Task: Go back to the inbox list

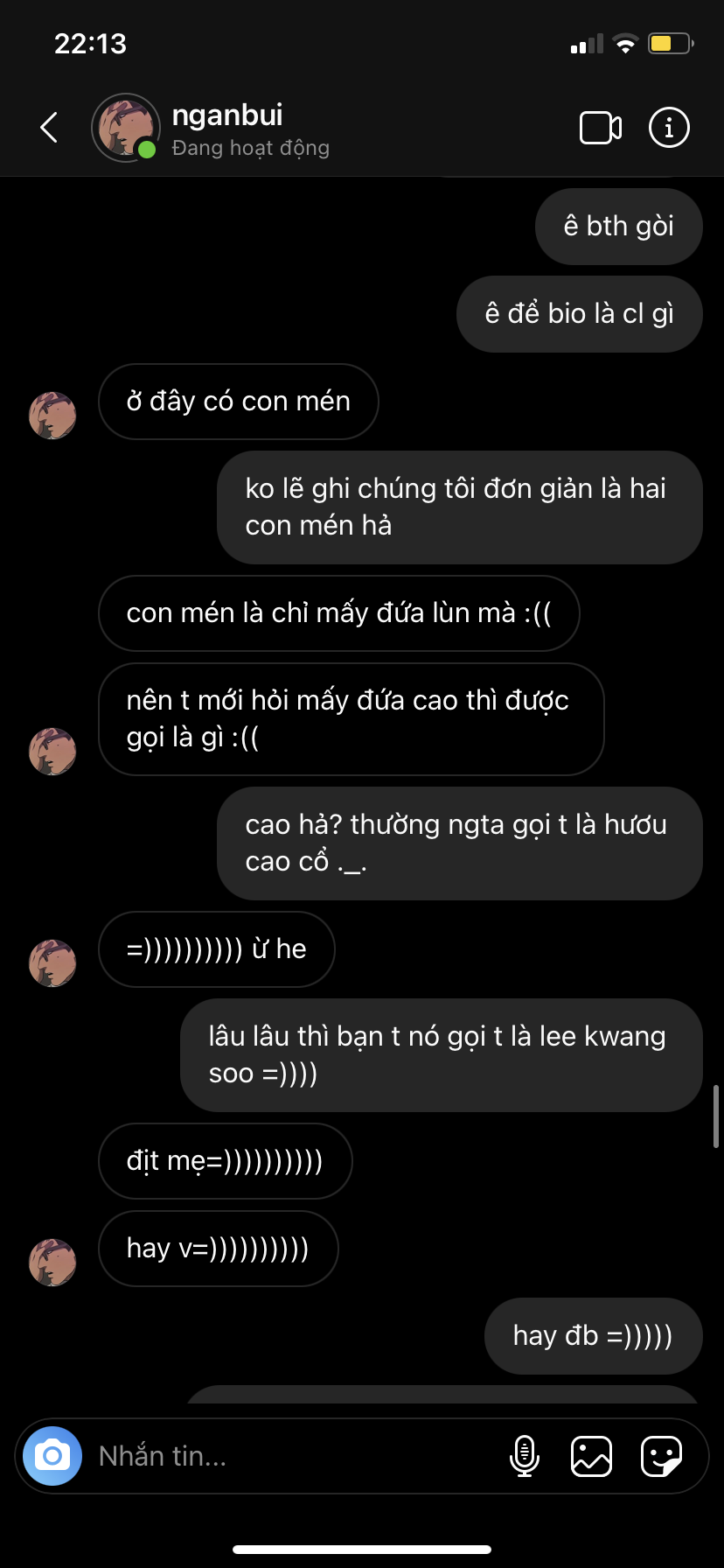Action: click(x=50, y=128)
